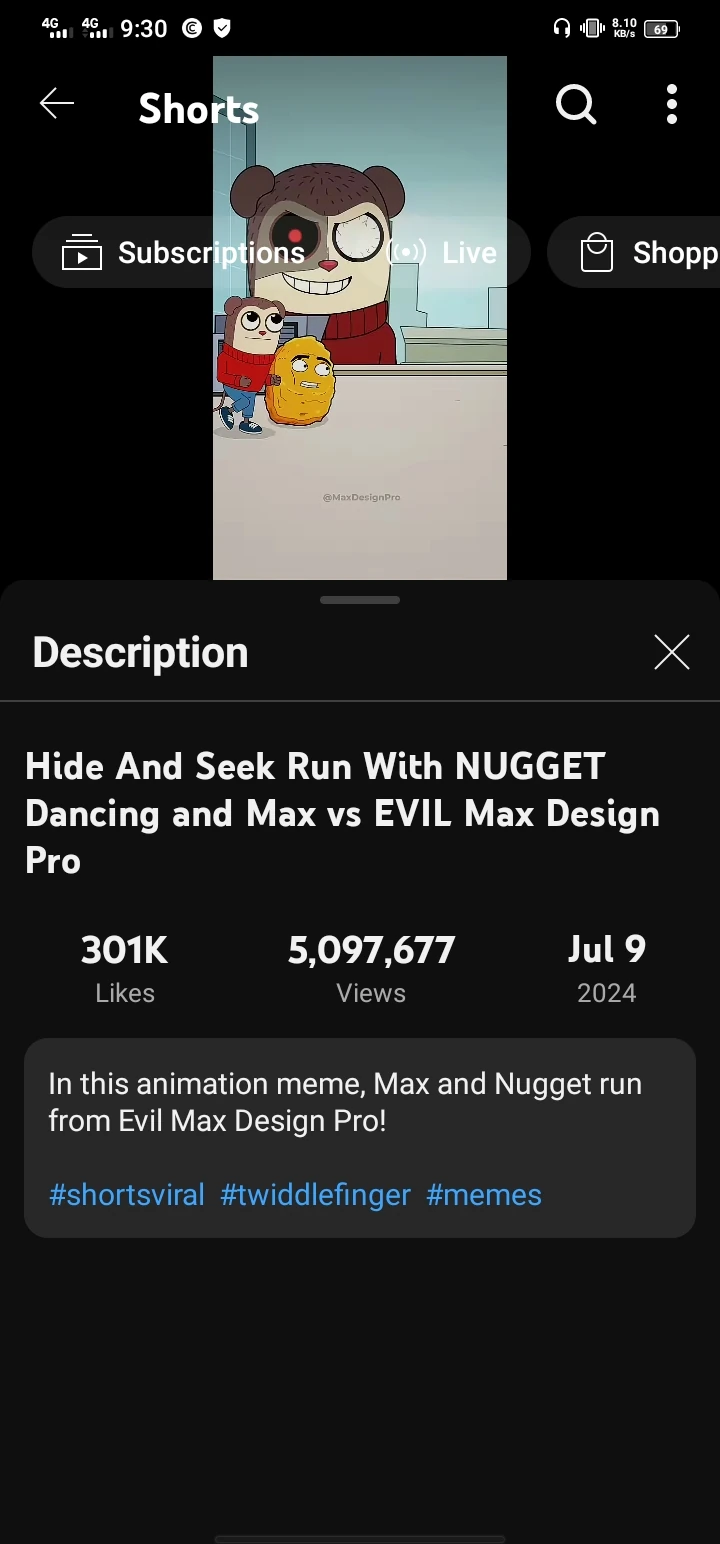Screen dimensions: 720x1544
Task: Open the #twiddlefinger hashtag
Action: pyautogui.click(x=315, y=1195)
